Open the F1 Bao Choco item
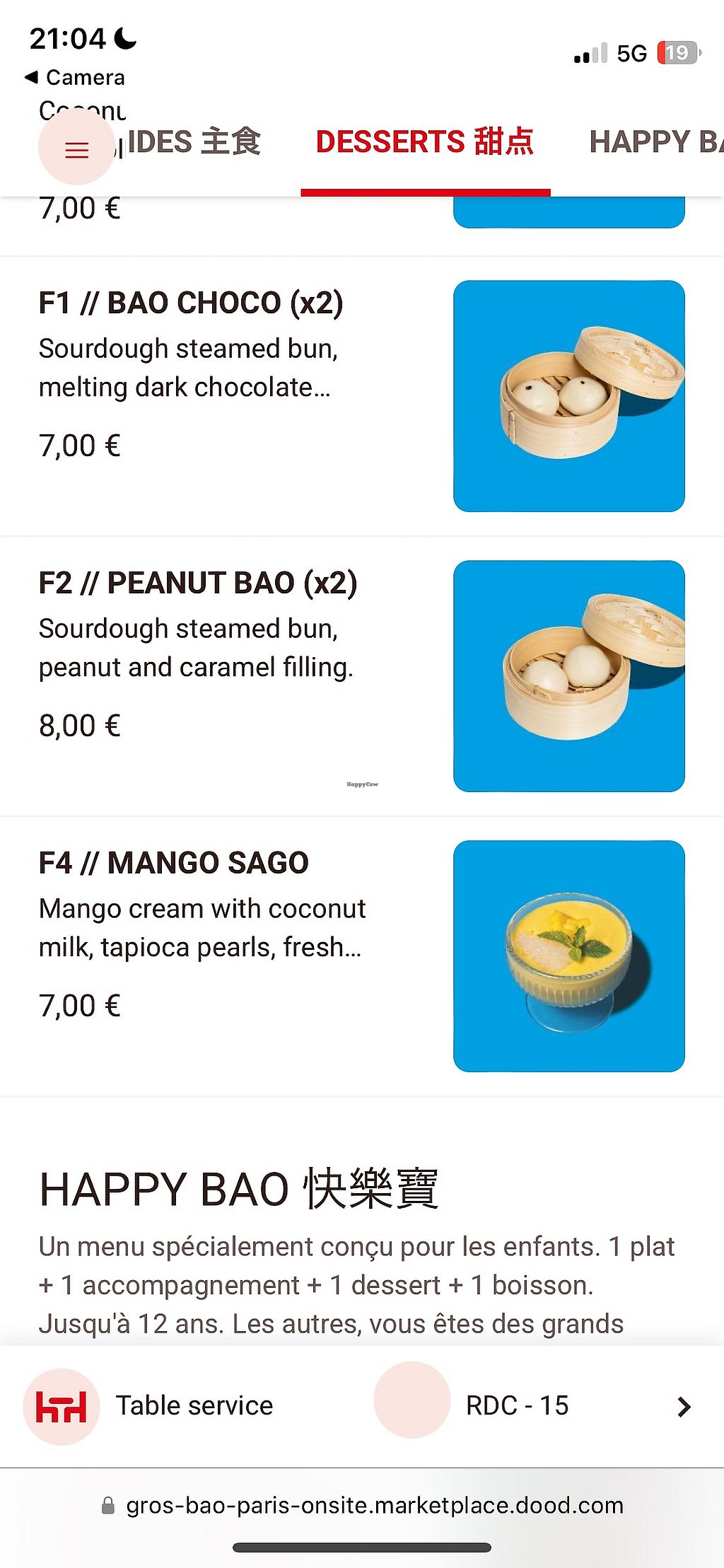The image size is (724, 1568). point(191,303)
